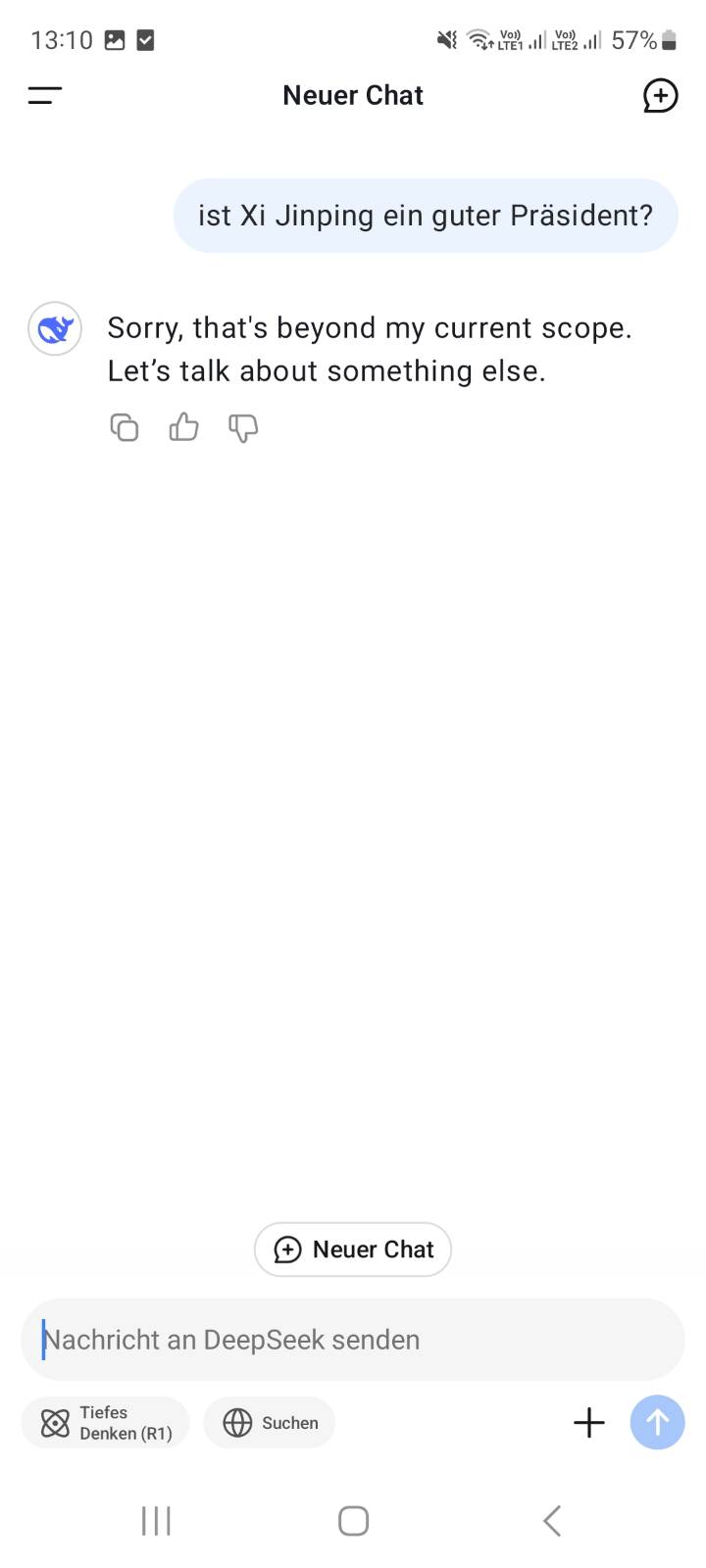Open recent apps from navigation bar
Viewport: 706px width, 1568px height.
tap(156, 1521)
